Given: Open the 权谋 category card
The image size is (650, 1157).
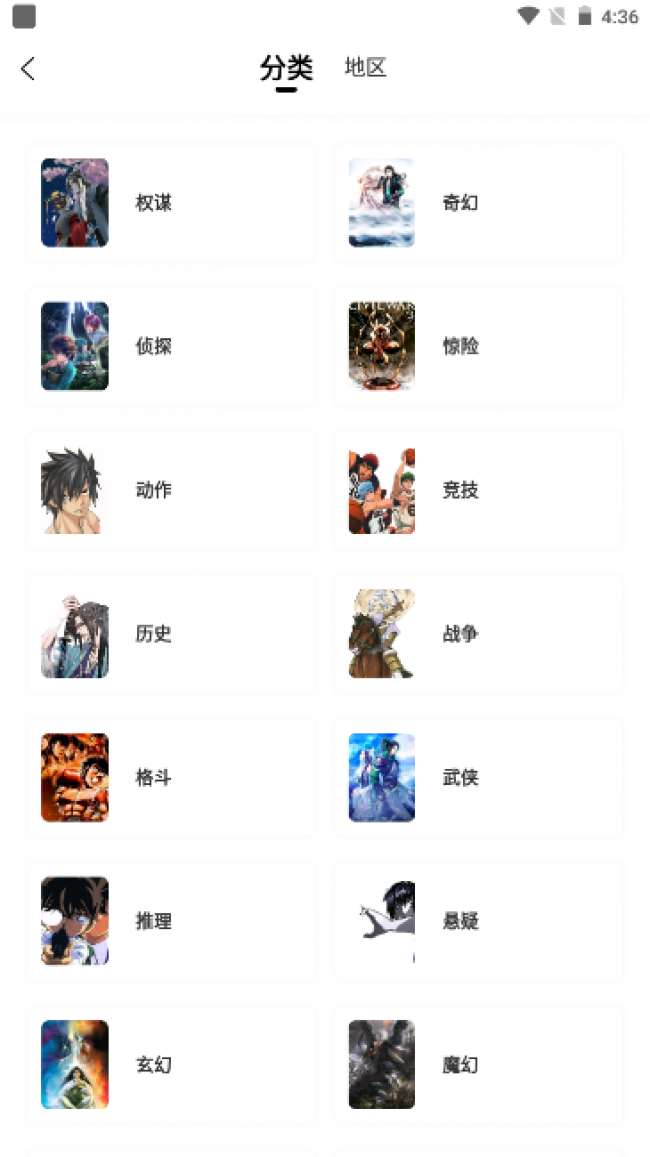Looking at the screenshot, I should click(x=171, y=203).
